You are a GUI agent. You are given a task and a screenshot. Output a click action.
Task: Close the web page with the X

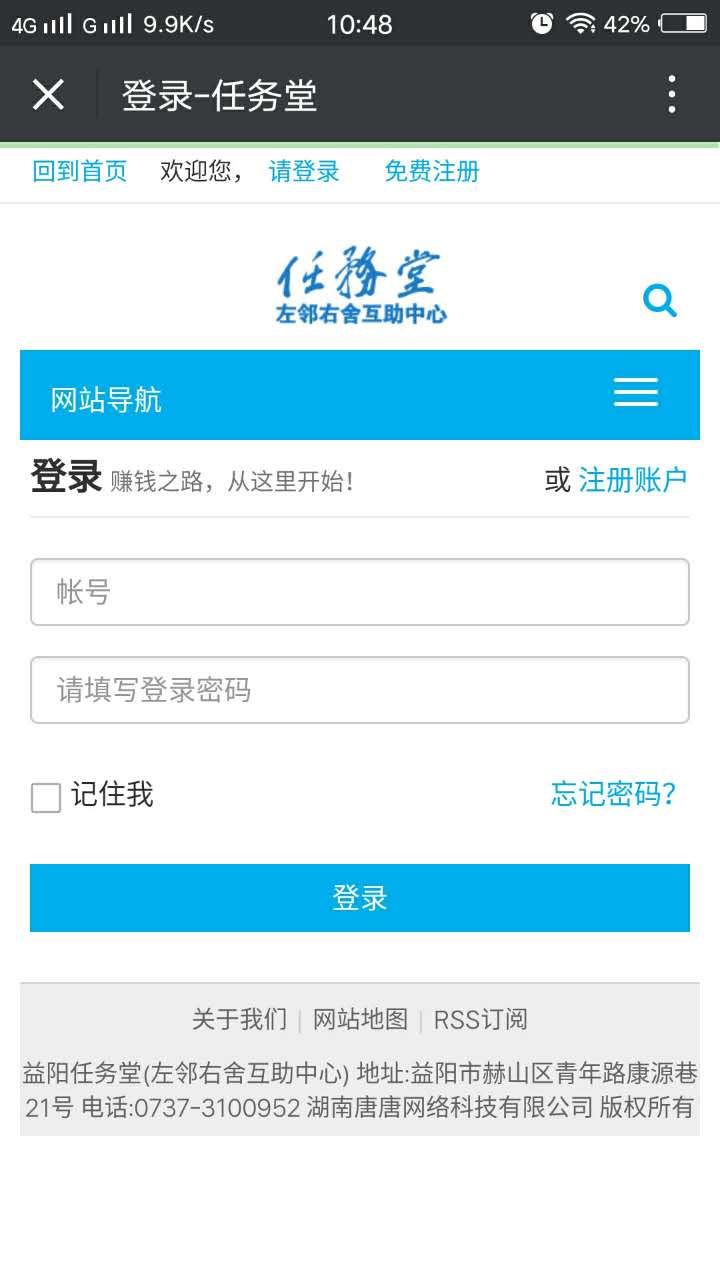[48, 95]
